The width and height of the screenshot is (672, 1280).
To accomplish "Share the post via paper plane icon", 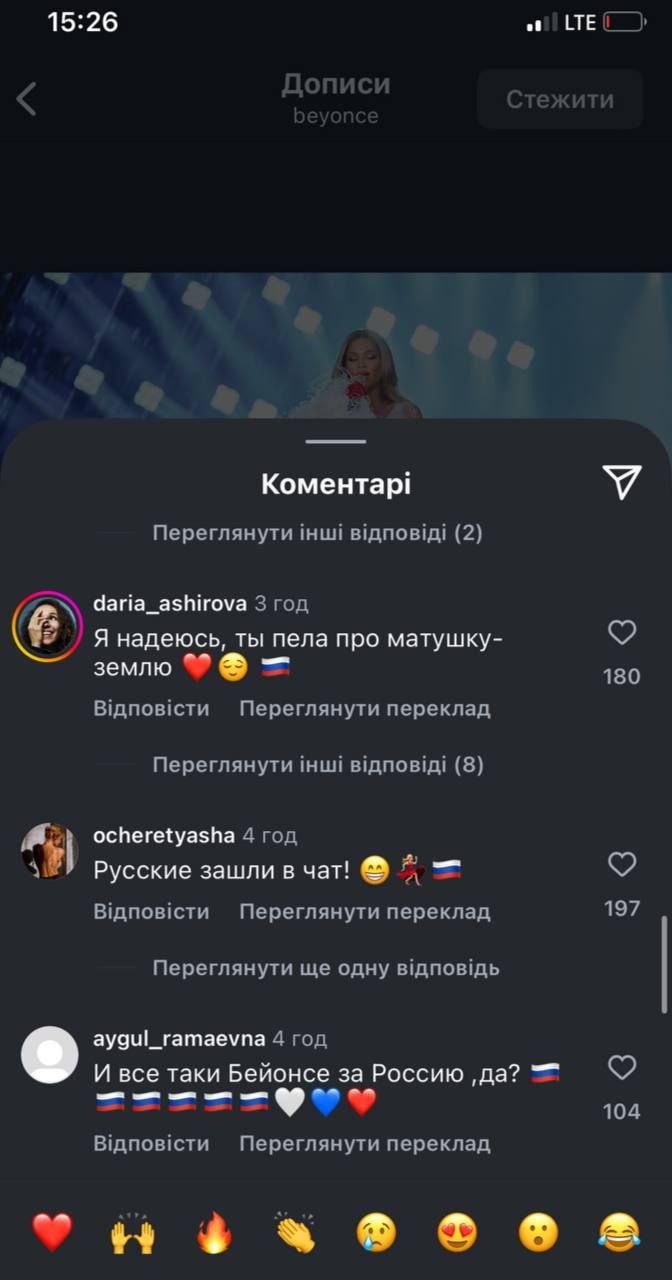I will tap(621, 482).
